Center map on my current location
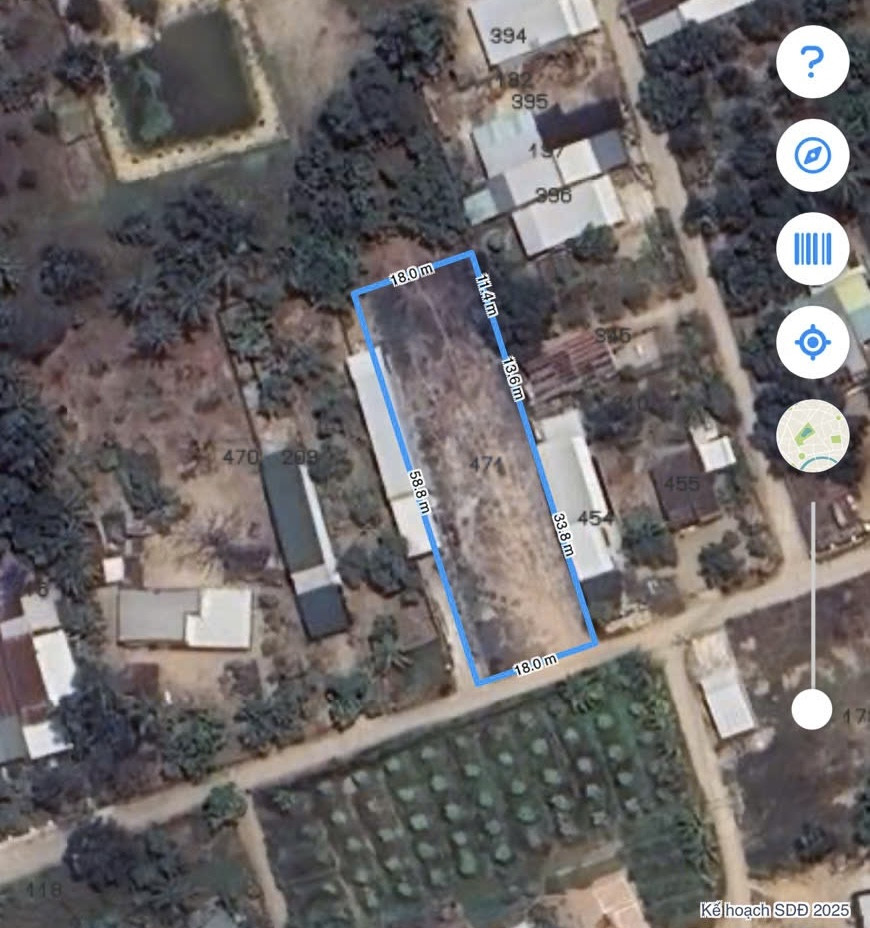This screenshot has width=870, height=928. (x=812, y=342)
